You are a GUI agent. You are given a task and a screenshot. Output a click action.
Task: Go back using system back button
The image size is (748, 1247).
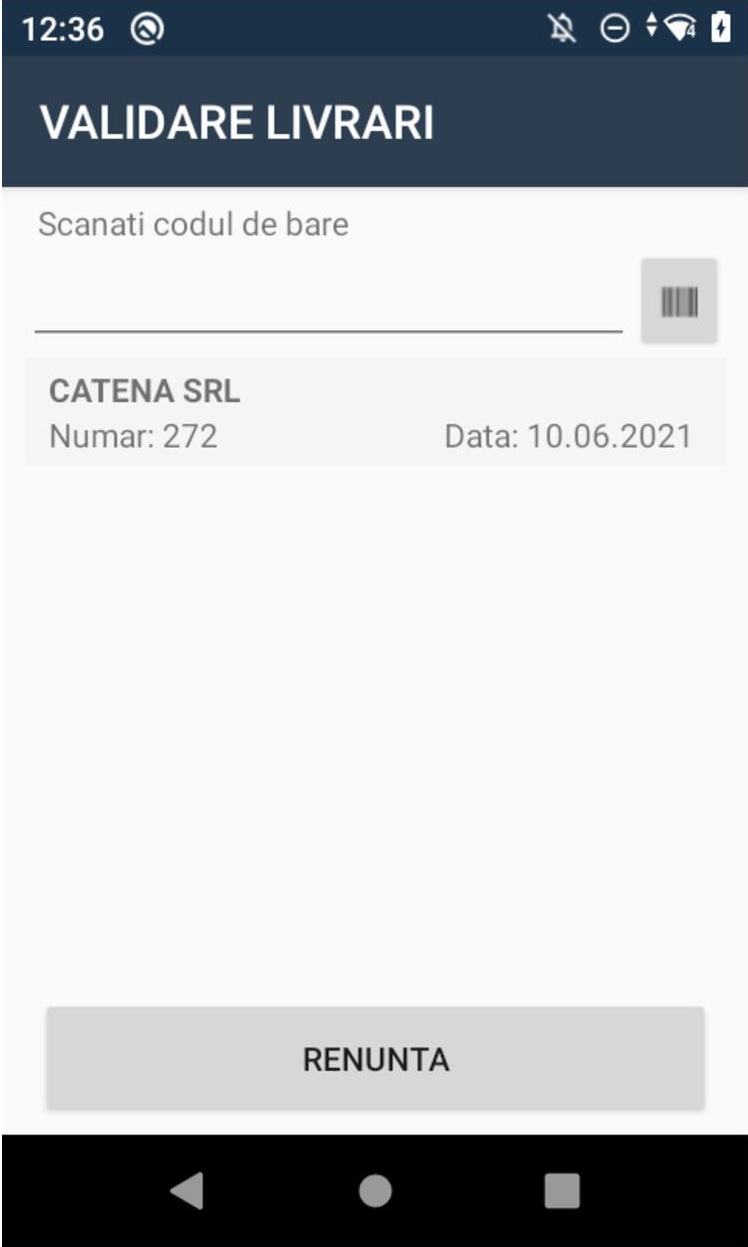coord(187,1191)
